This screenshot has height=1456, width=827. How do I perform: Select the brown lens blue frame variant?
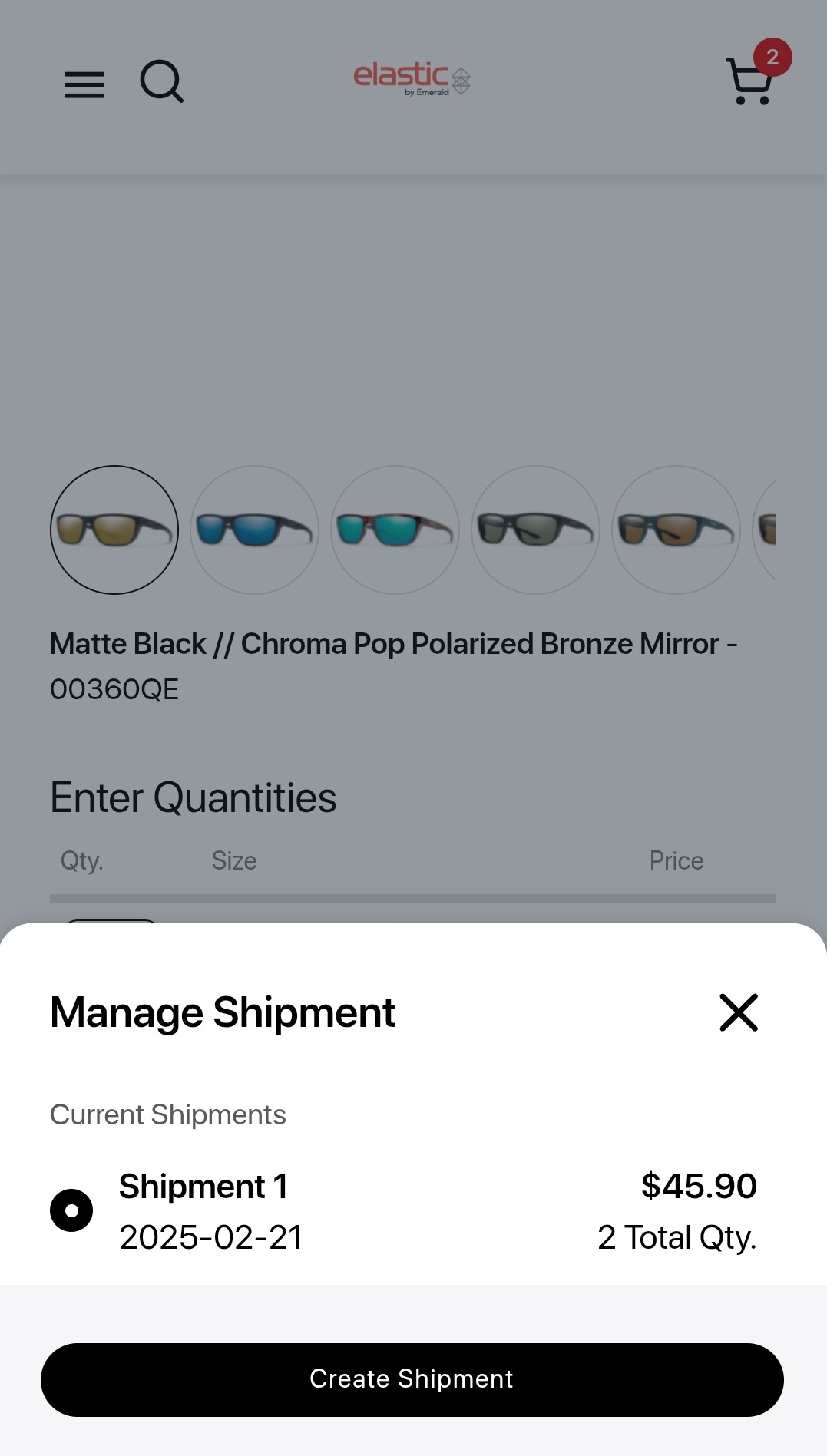[x=676, y=530]
